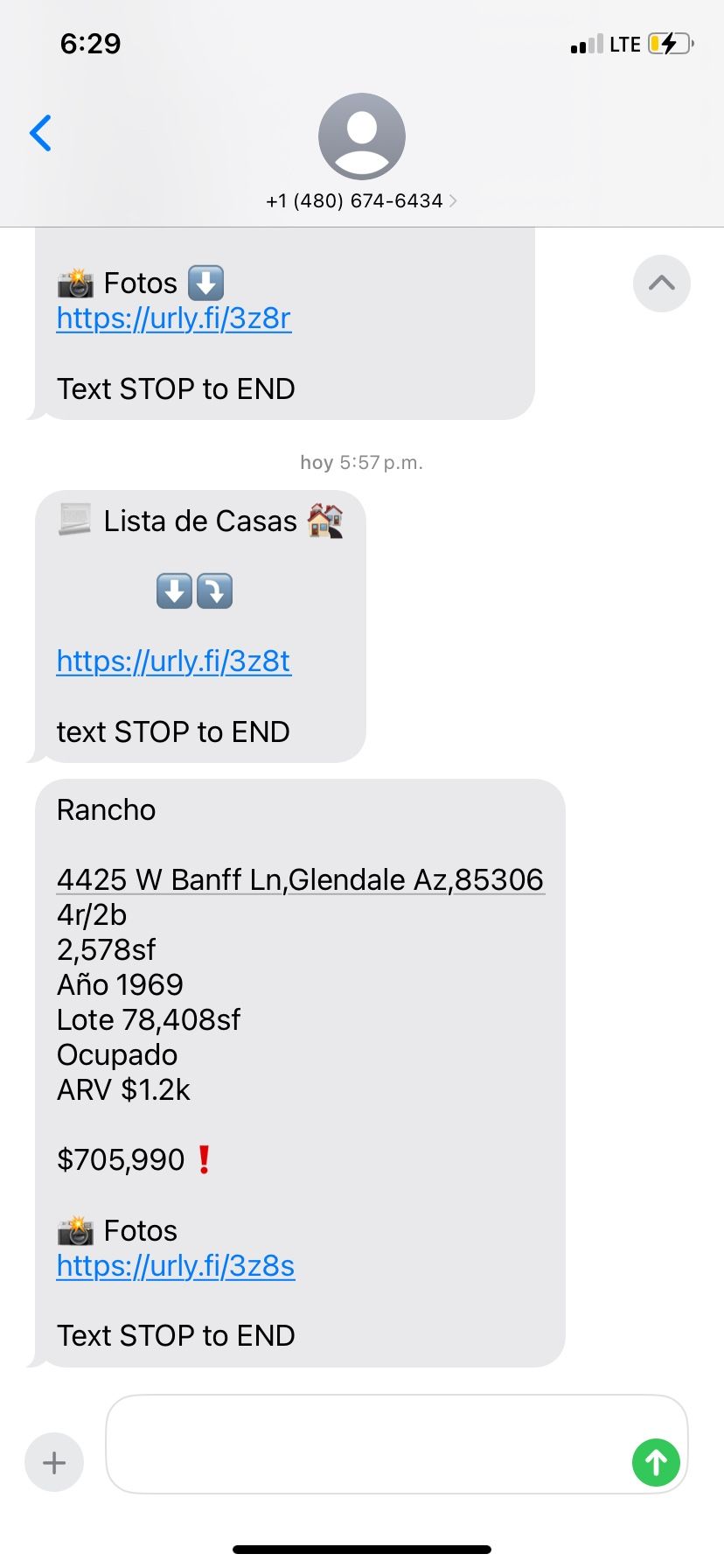
Task: Open the plus attachments menu
Action: point(54,1462)
